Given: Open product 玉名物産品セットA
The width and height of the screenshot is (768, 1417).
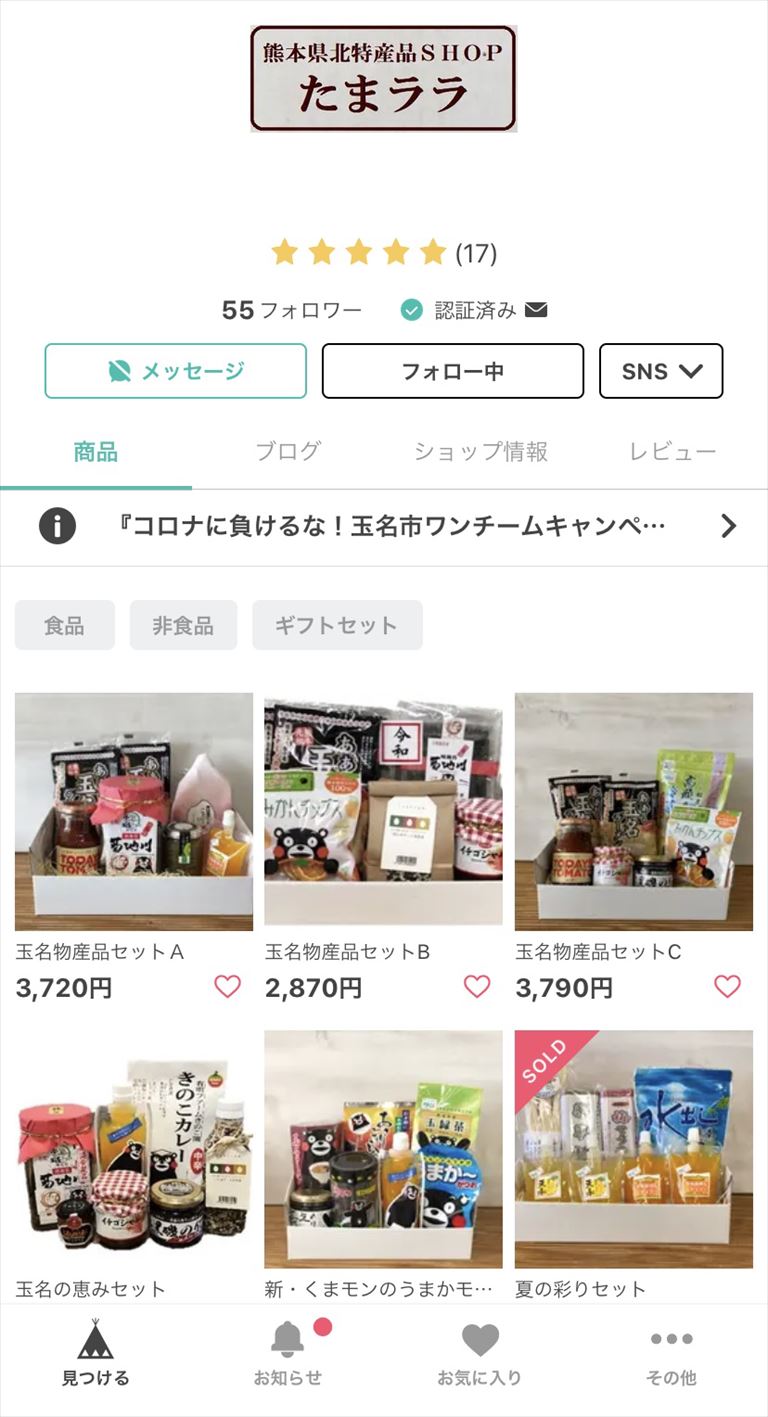Looking at the screenshot, I should [133, 812].
